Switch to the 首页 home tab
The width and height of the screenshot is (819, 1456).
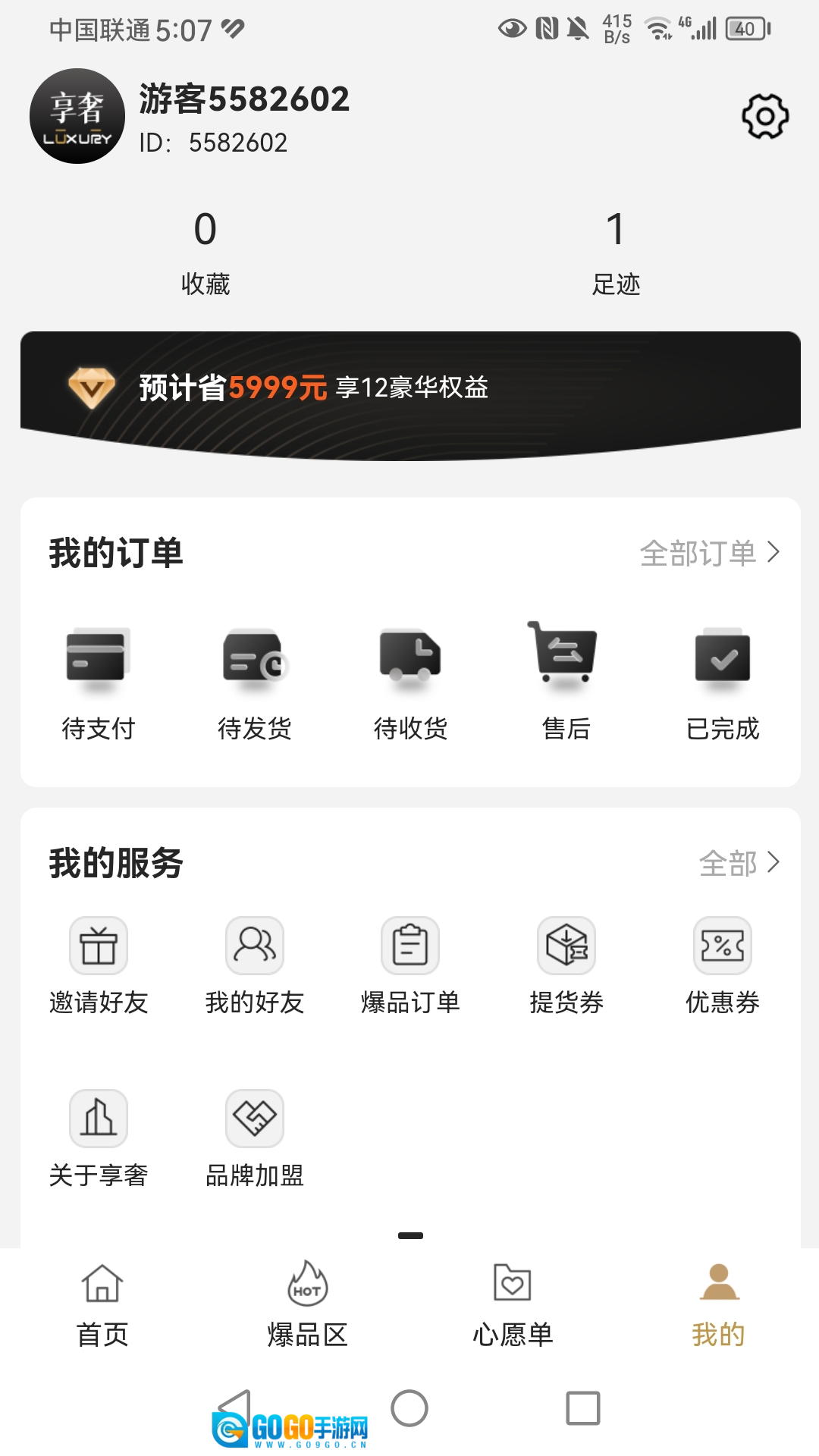(102, 1305)
